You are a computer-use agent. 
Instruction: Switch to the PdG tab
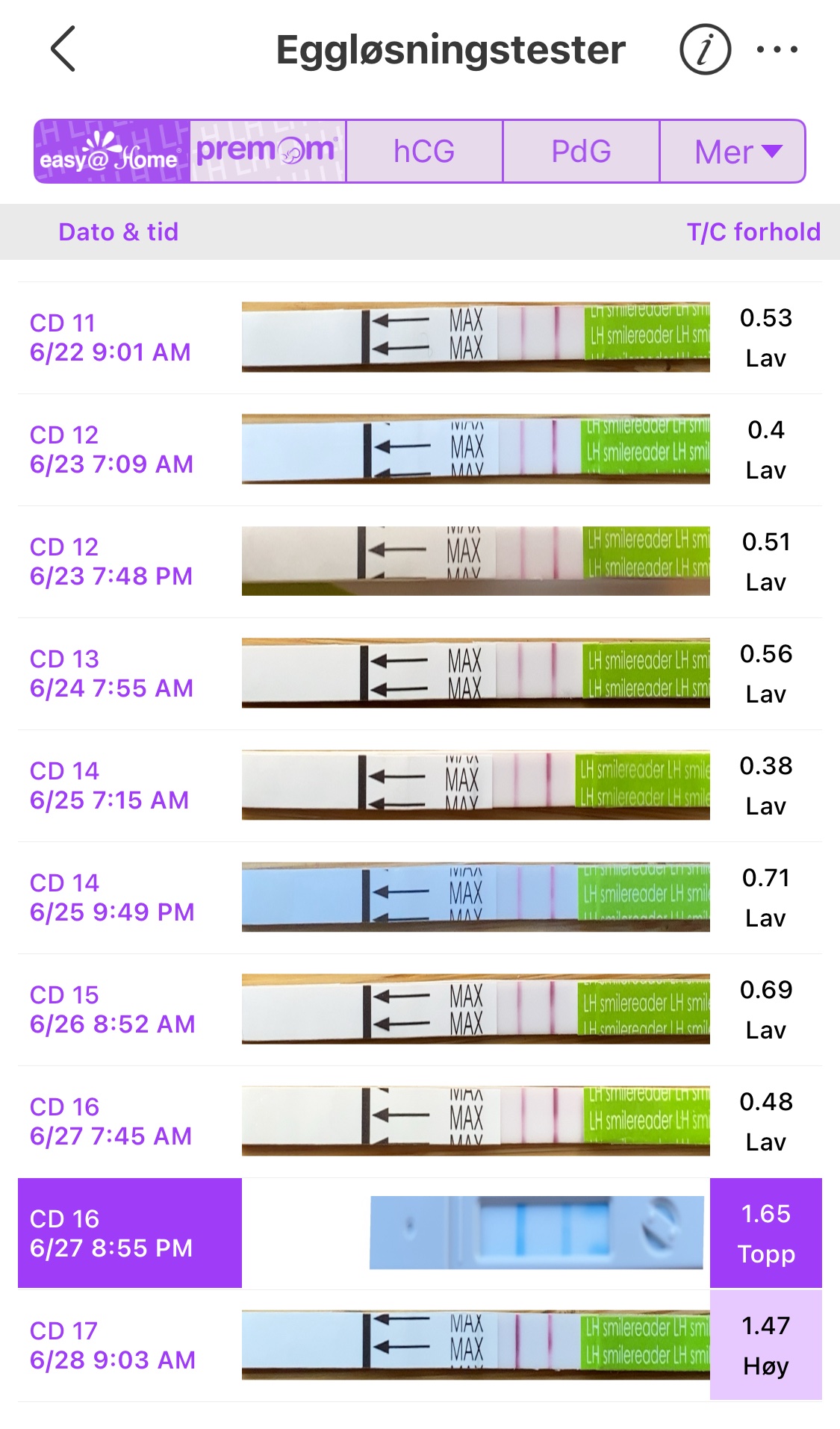pos(581,152)
